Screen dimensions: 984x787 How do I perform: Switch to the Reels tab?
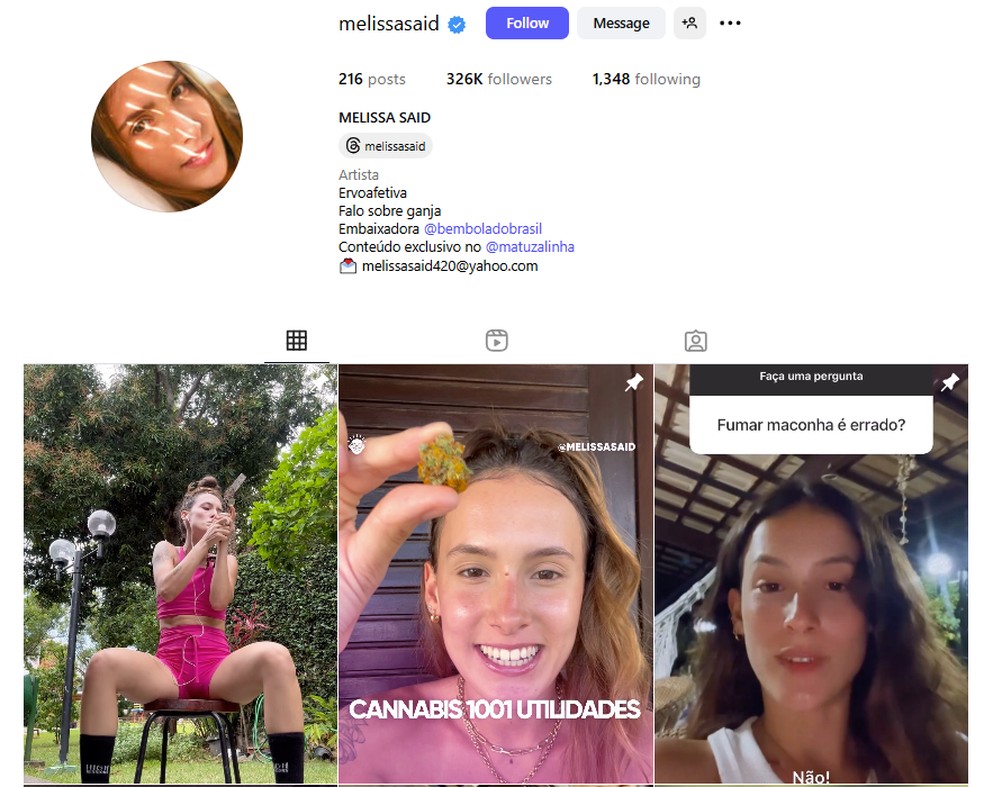[x=496, y=340]
